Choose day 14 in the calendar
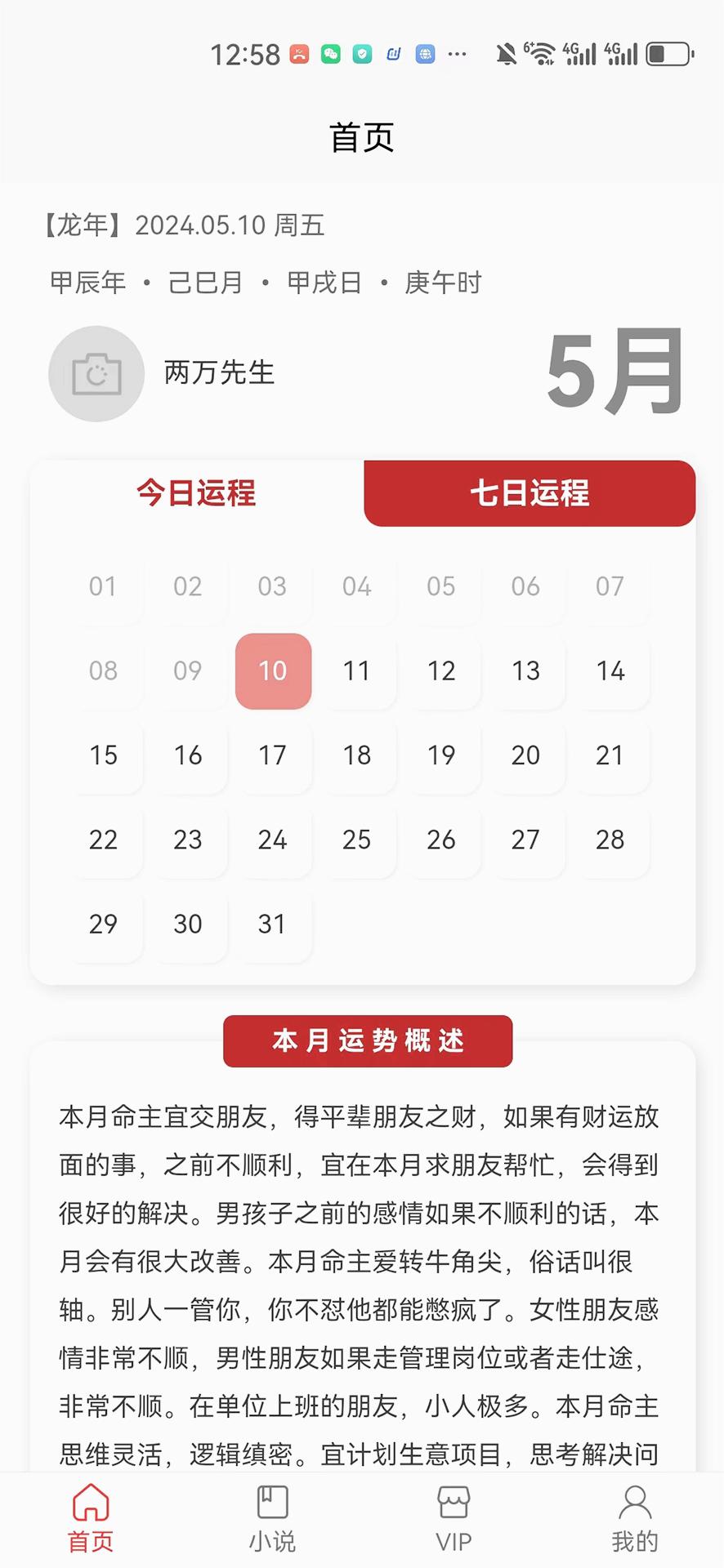This screenshot has height=1568, width=724. click(x=610, y=671)
